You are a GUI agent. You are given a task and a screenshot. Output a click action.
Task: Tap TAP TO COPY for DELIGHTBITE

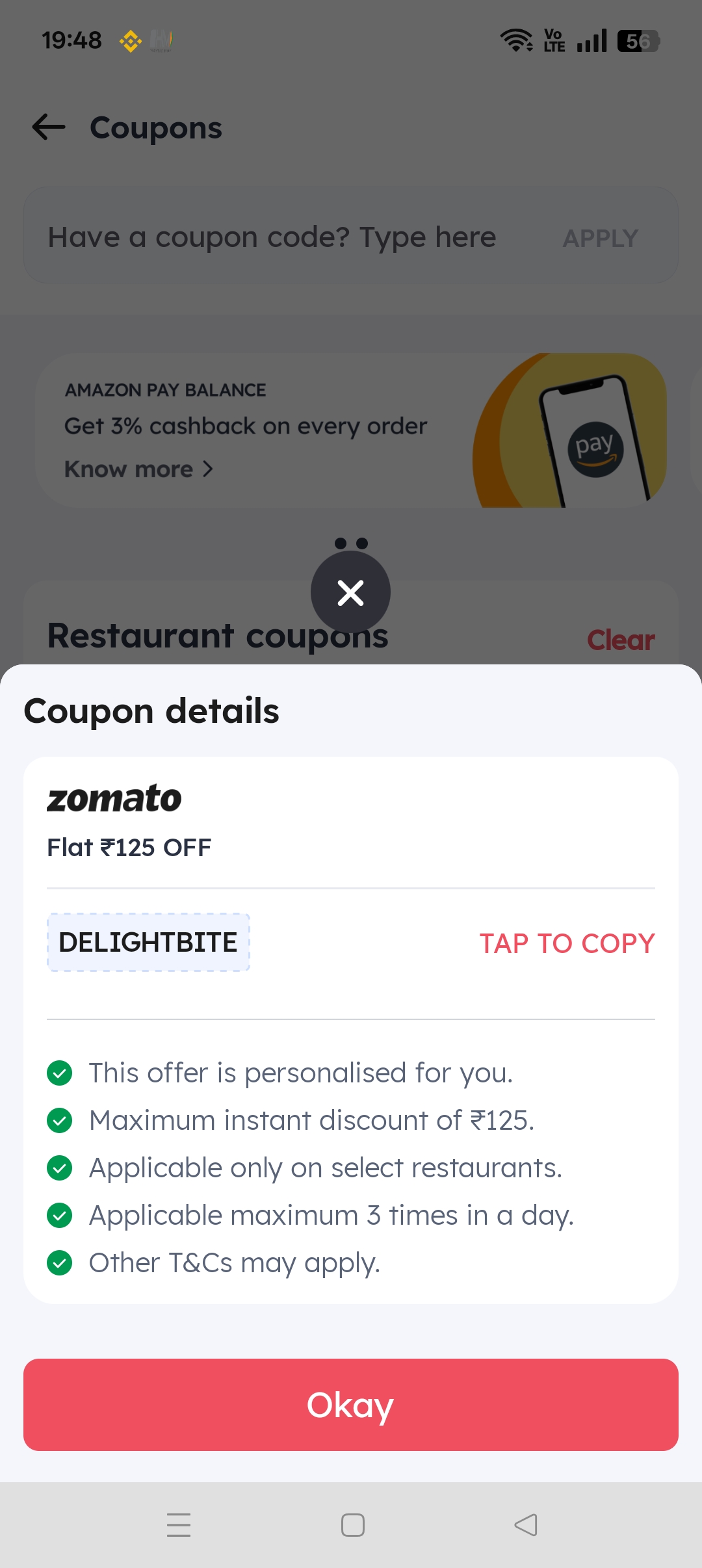567,943
